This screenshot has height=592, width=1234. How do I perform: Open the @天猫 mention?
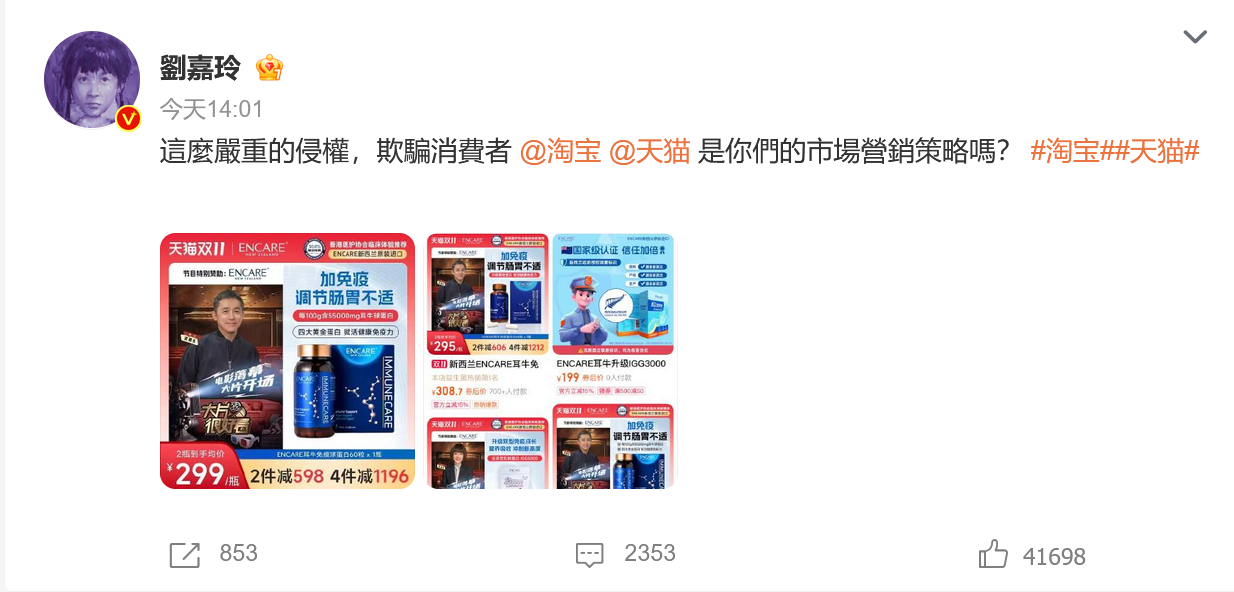649,152
